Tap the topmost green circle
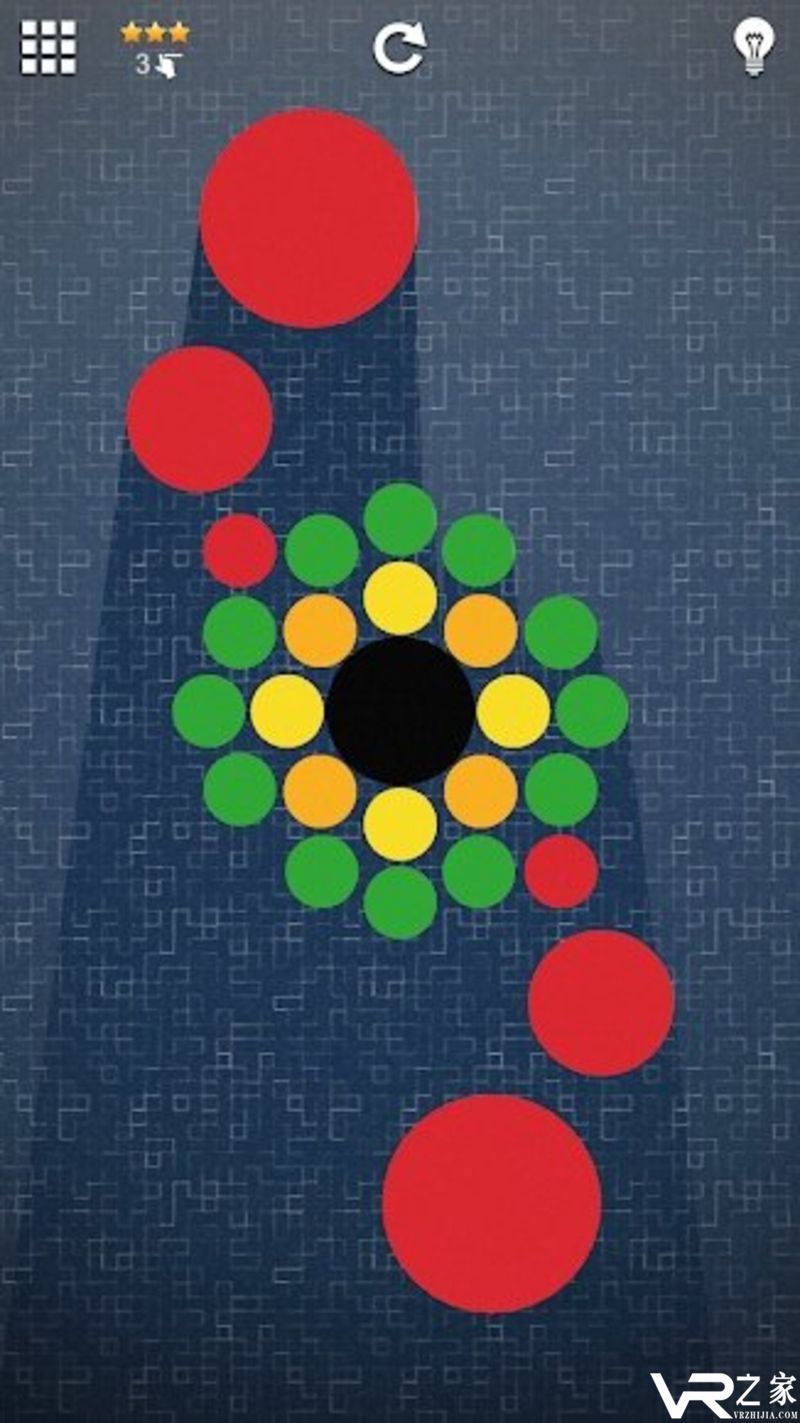 coord(400,519)
